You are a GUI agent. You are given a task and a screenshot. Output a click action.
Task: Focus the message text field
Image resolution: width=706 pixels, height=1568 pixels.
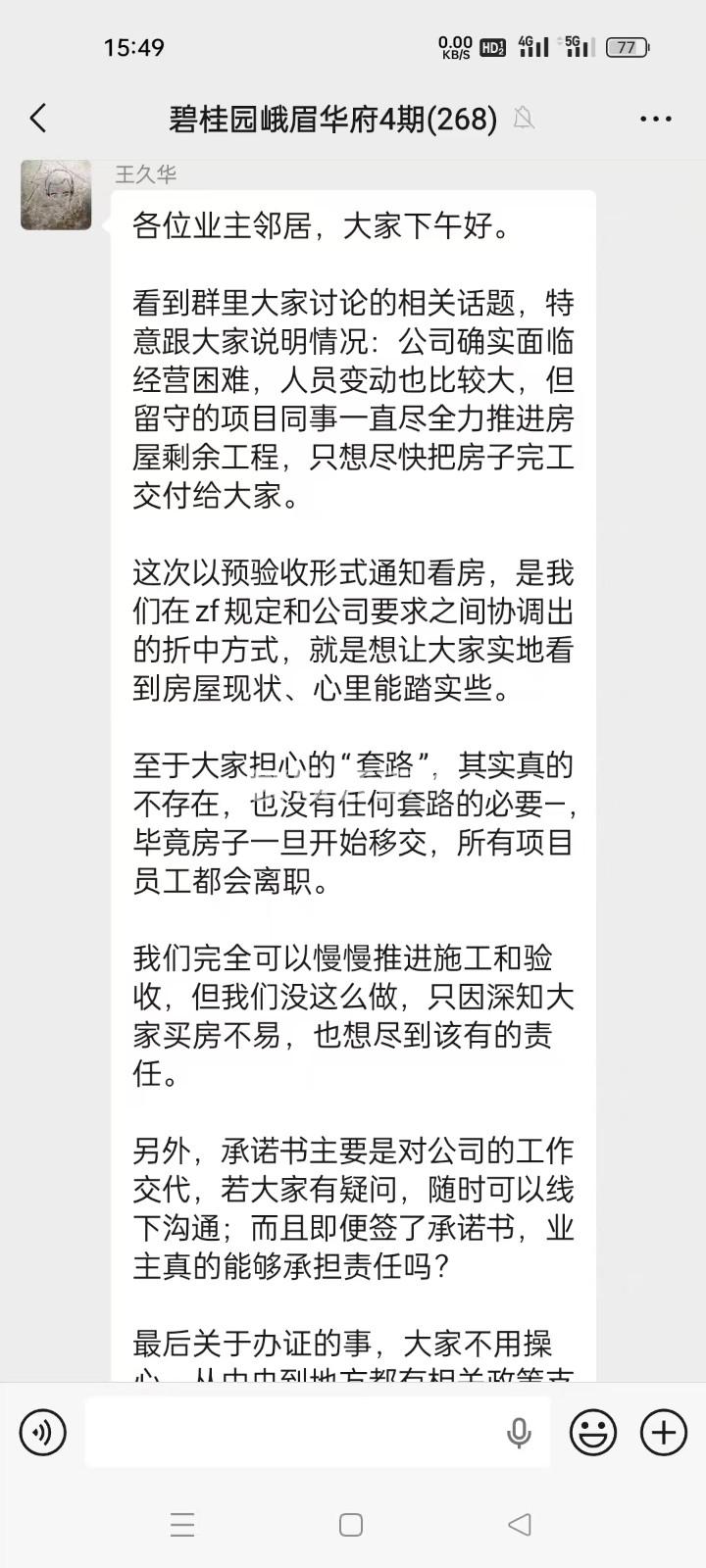pyautogui.click(x=294, y=1432)
